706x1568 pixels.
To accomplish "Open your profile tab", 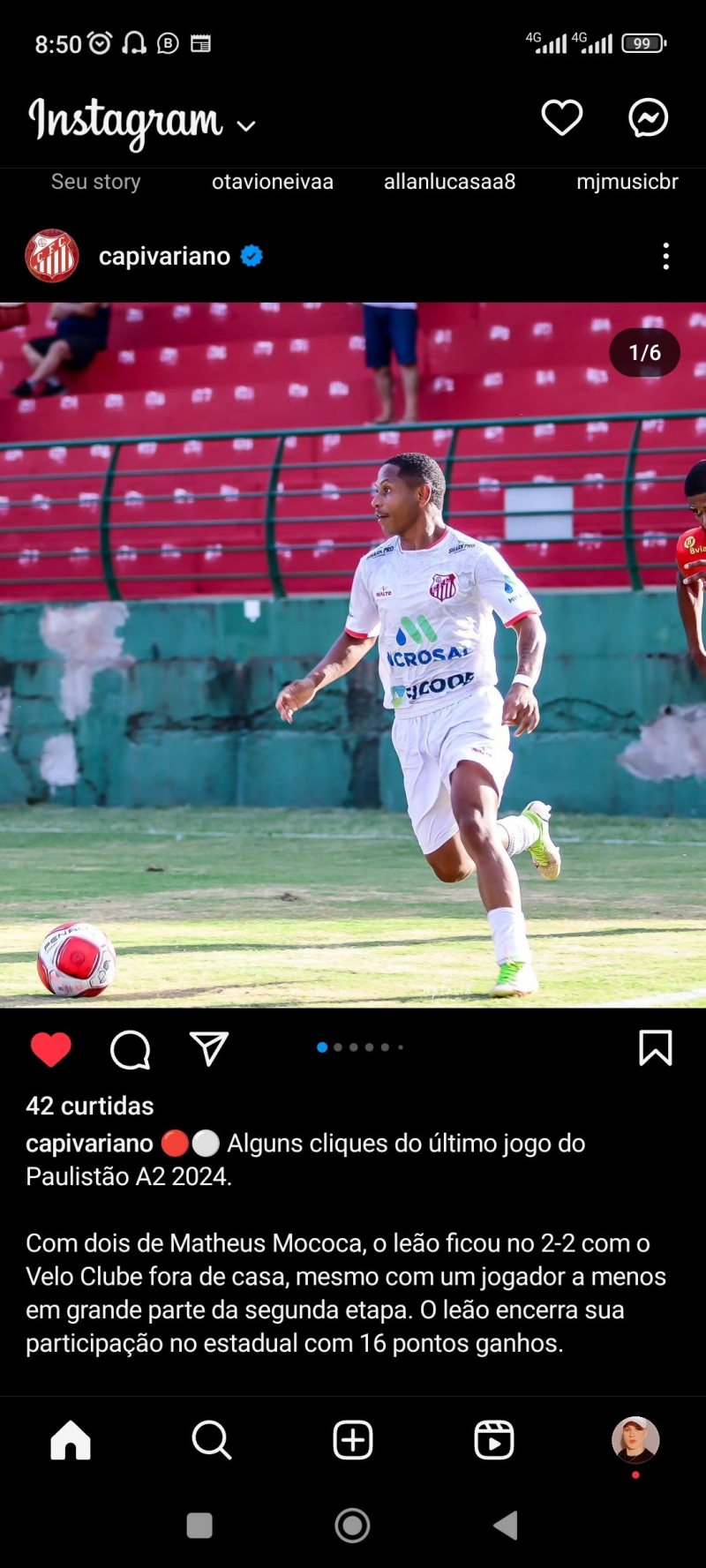I will 635,1440.
